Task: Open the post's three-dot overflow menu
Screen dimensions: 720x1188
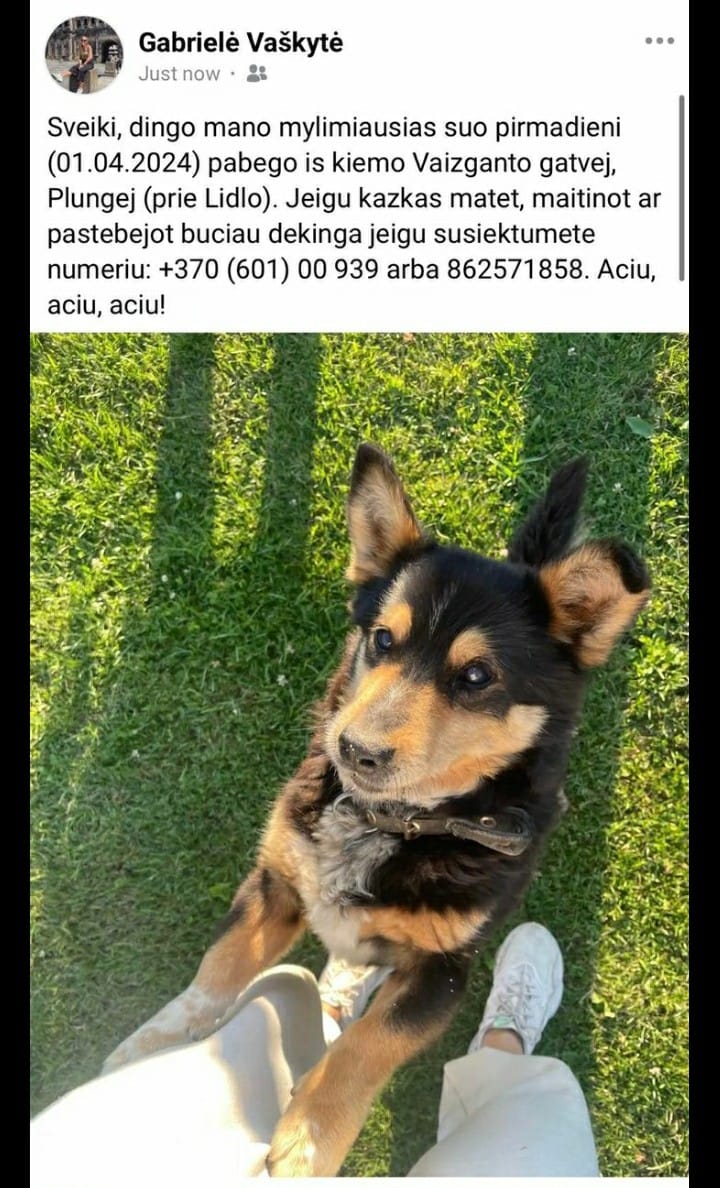Action: click(659, 41)
